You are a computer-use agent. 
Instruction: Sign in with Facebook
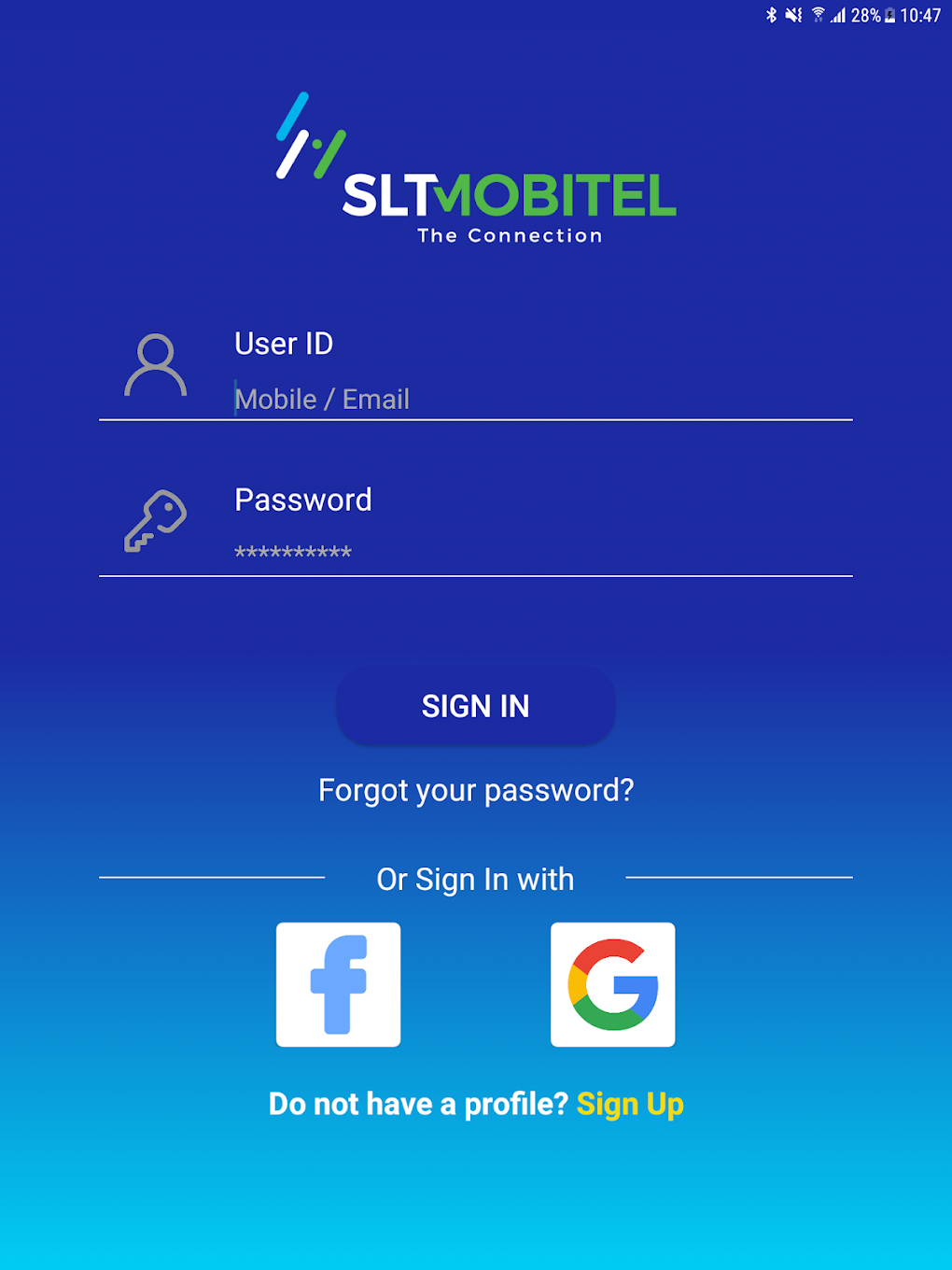pyautogui.click(x=338, y=984)
